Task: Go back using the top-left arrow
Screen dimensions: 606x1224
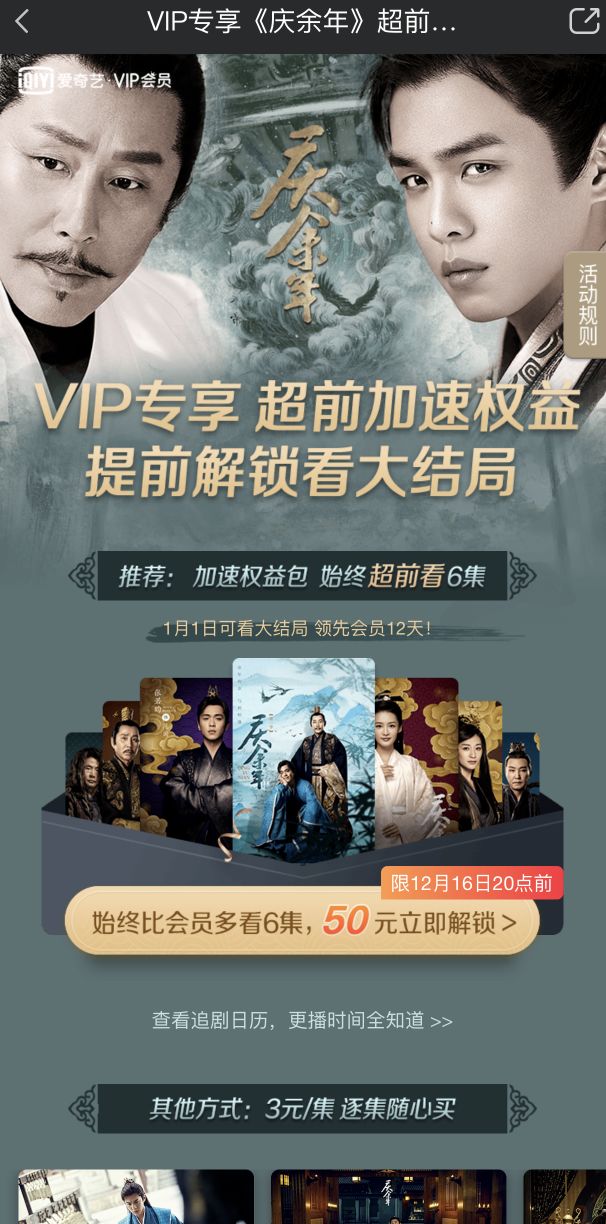Action: coord(22,22)
